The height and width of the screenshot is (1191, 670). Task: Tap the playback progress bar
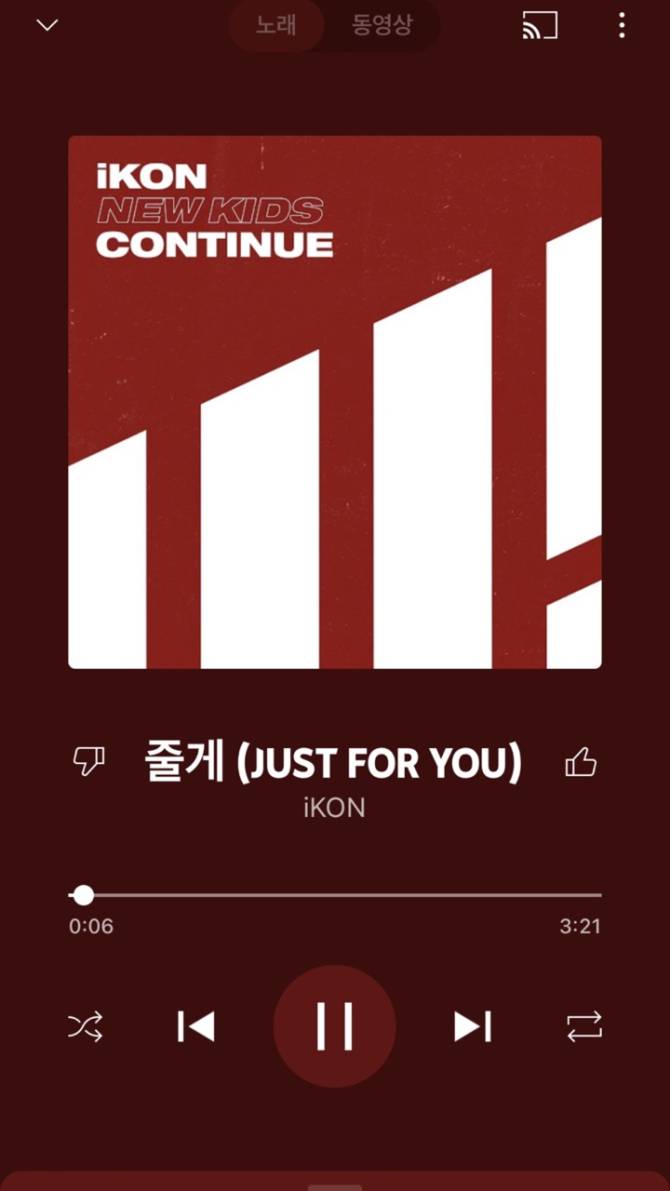(335, 895)
